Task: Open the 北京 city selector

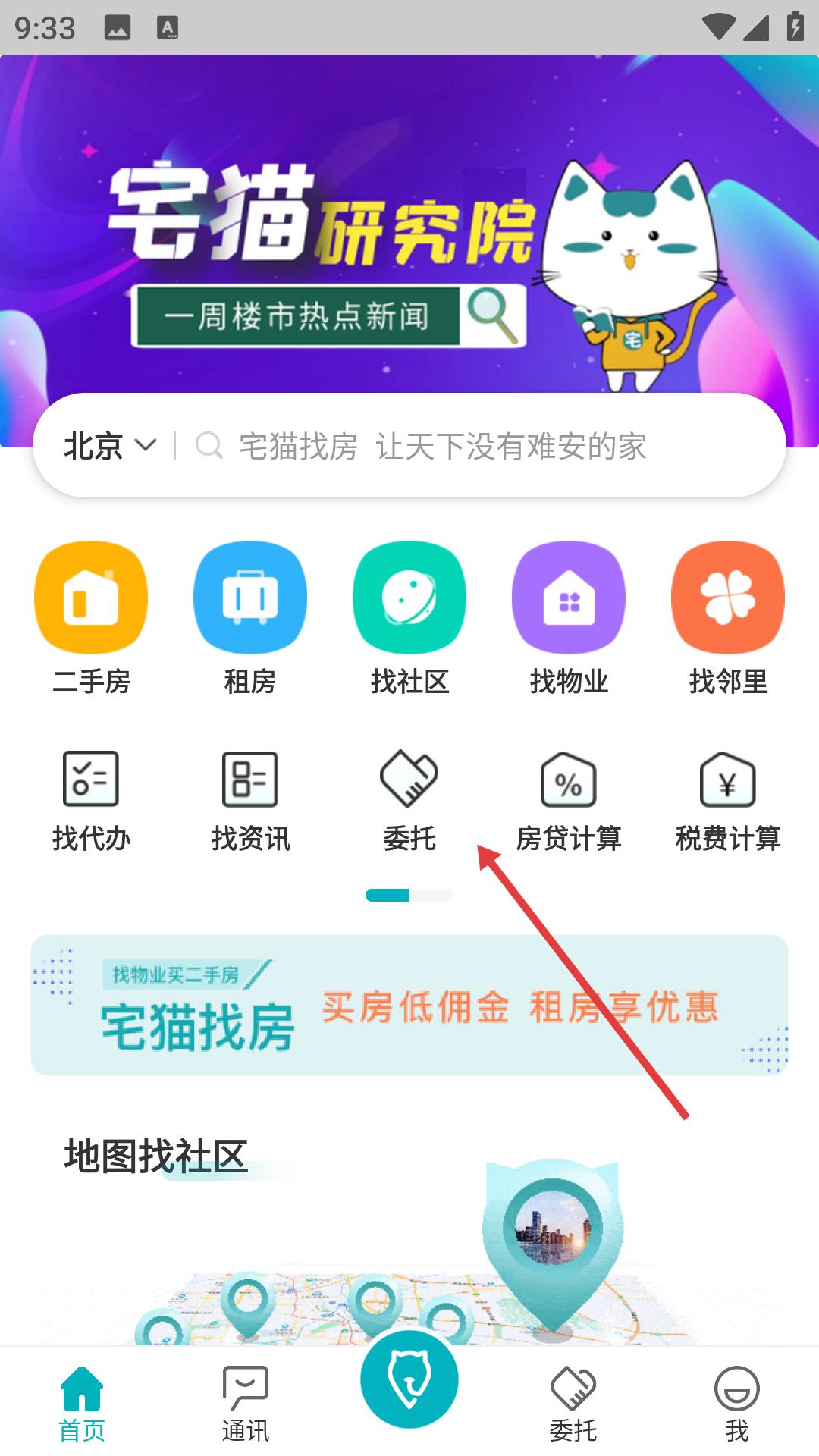Action: coord(110,446)
